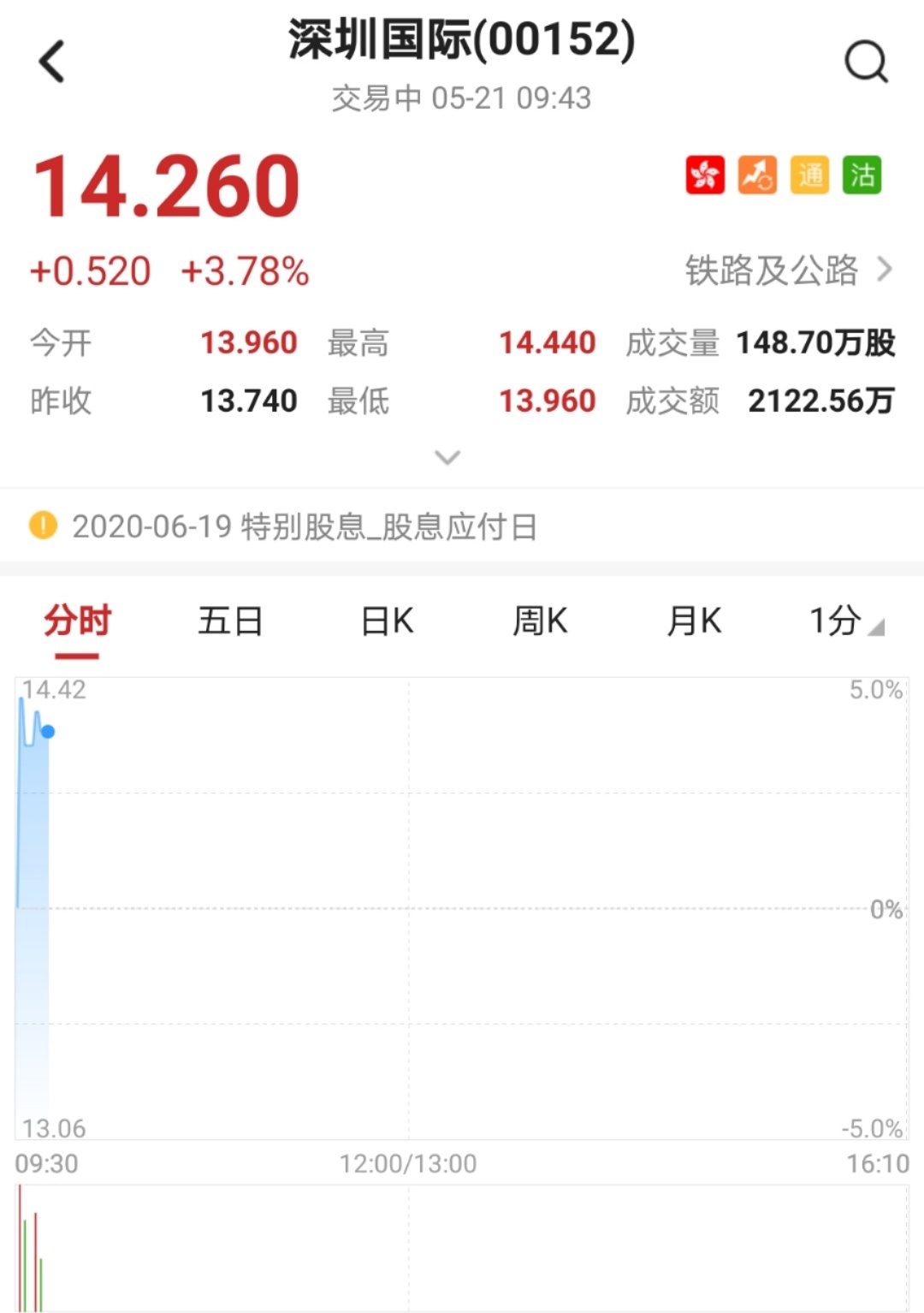Tap the yellow 通 Stock Connect badge
This screenshot has height=1313, width=924.
809,175
